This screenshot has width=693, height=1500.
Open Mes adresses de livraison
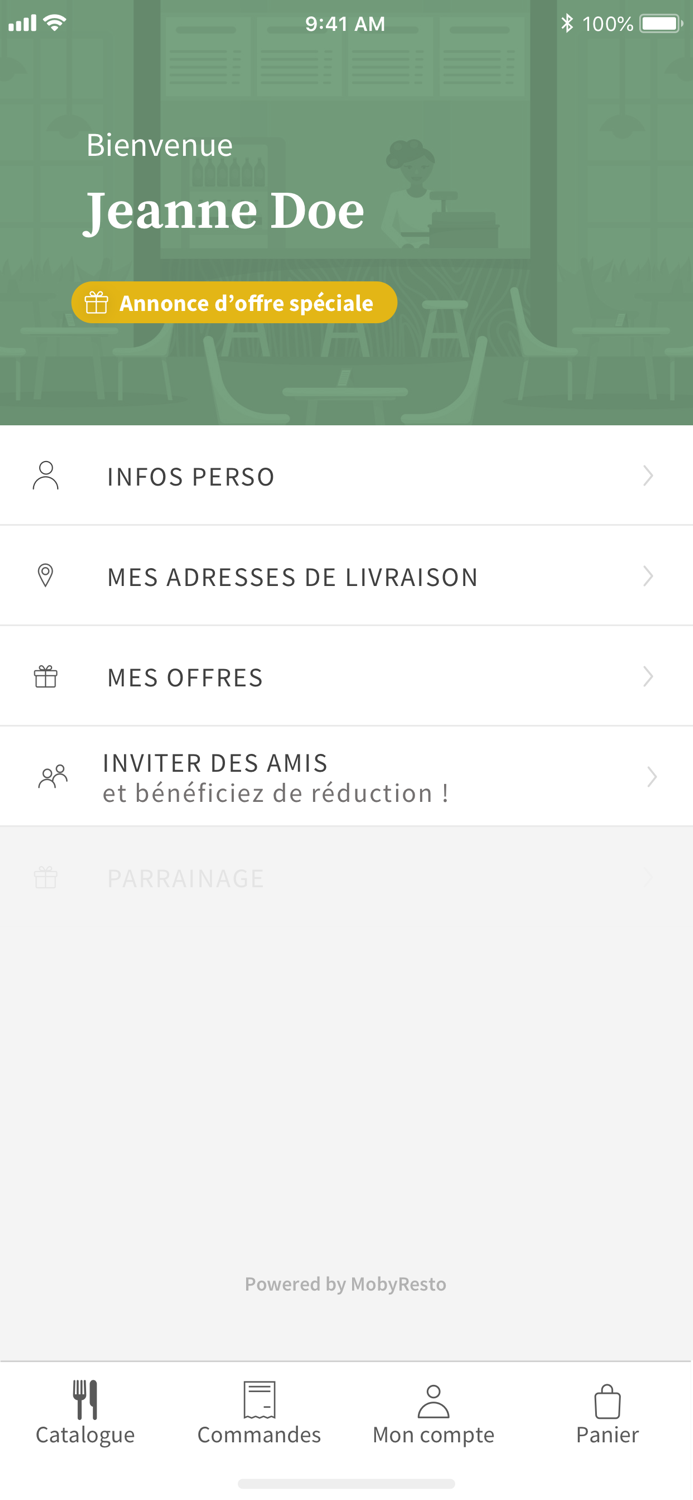346,576
